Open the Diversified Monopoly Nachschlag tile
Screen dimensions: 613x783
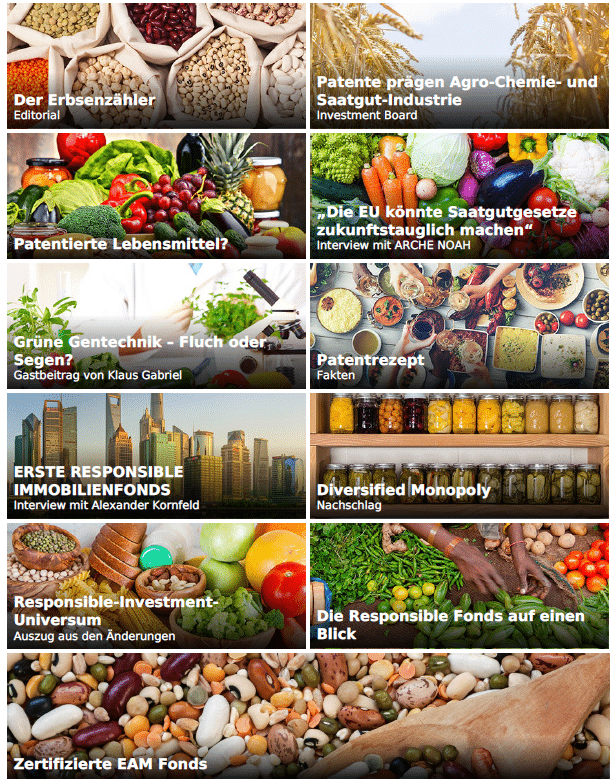point(459,456)
